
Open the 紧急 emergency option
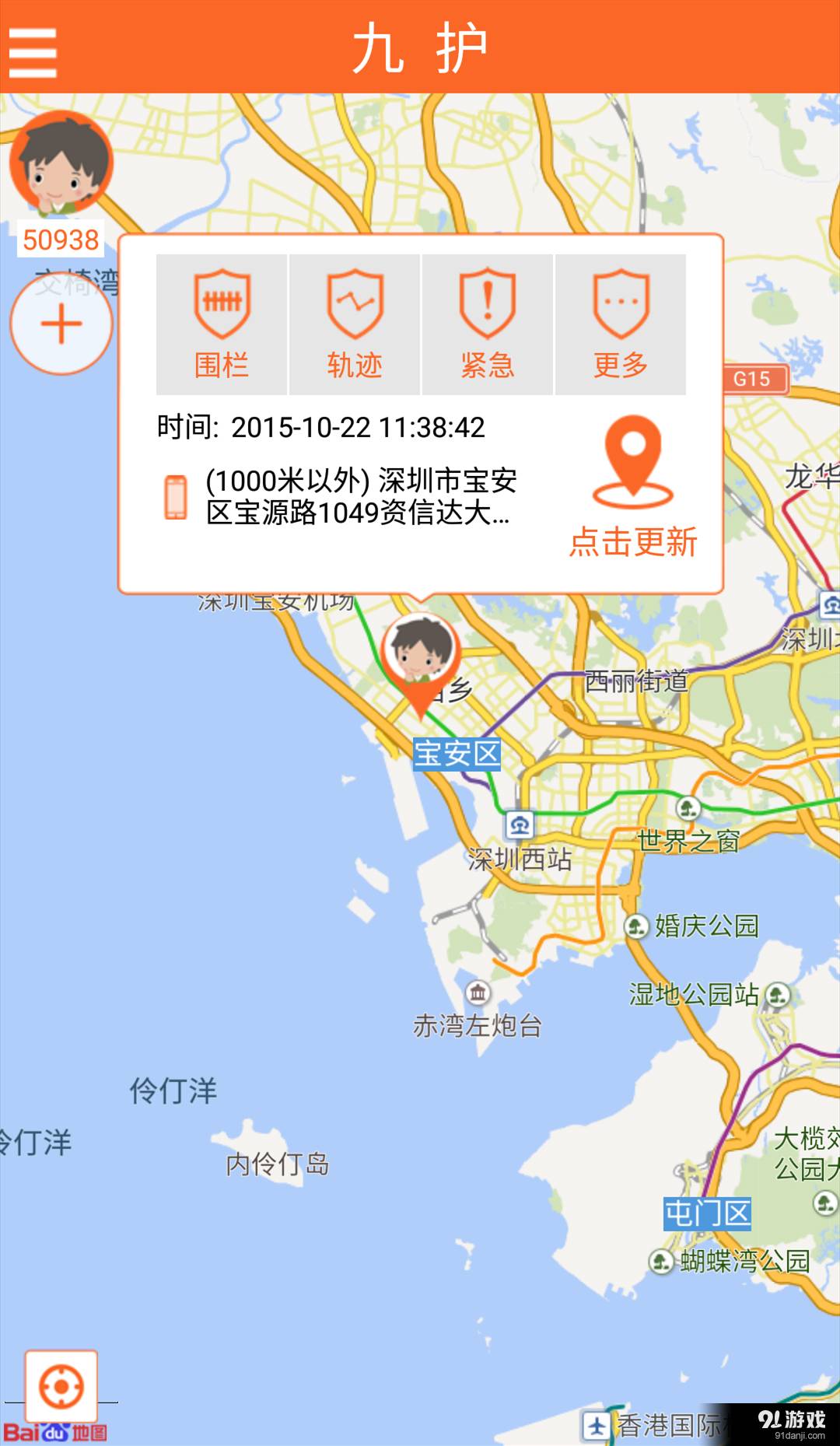488,324
